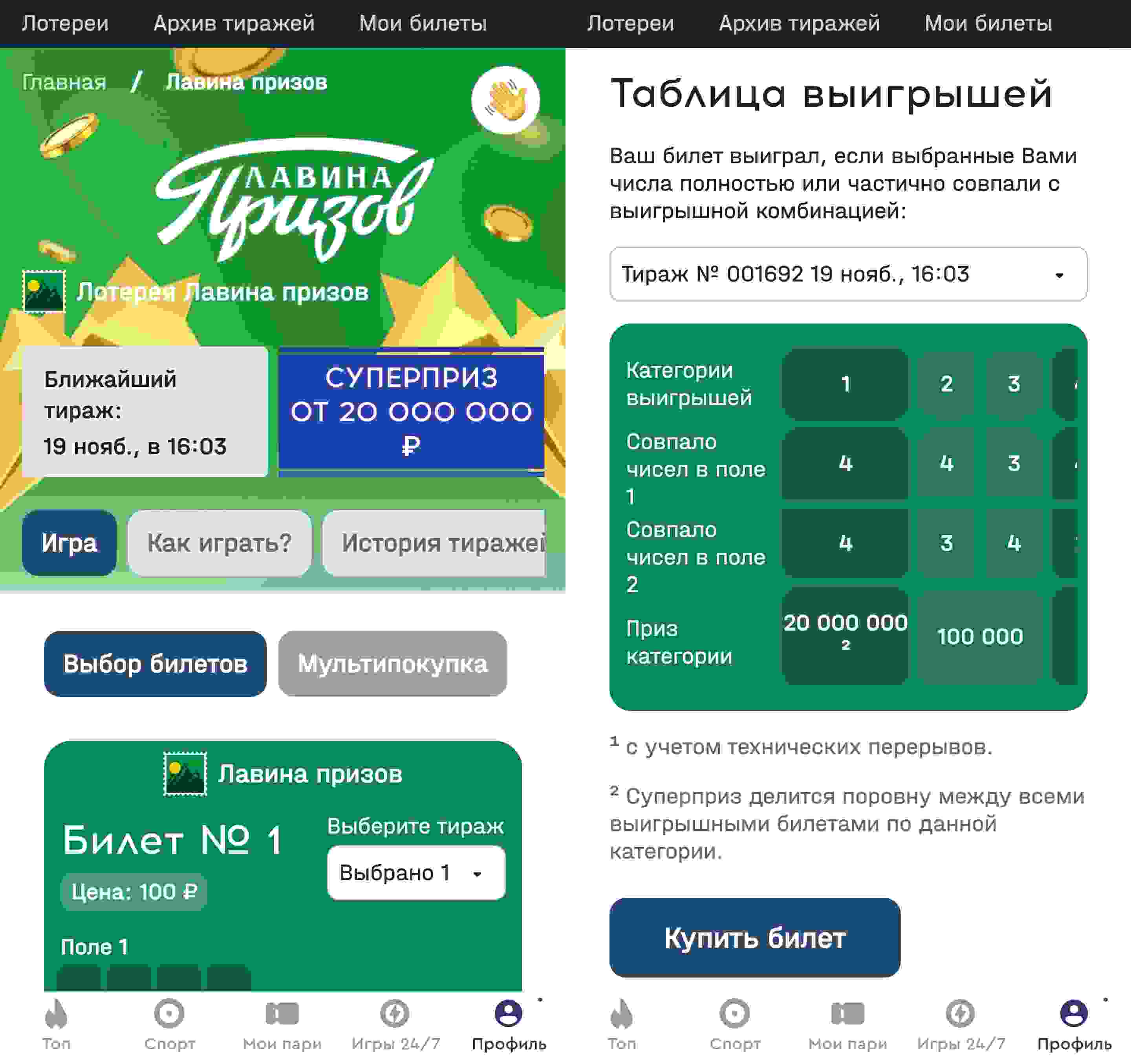The width and height of the screenshot is (1131, 1064).
Task: Open Архив тиражей above the winnings table
Action: coord(799,23)
